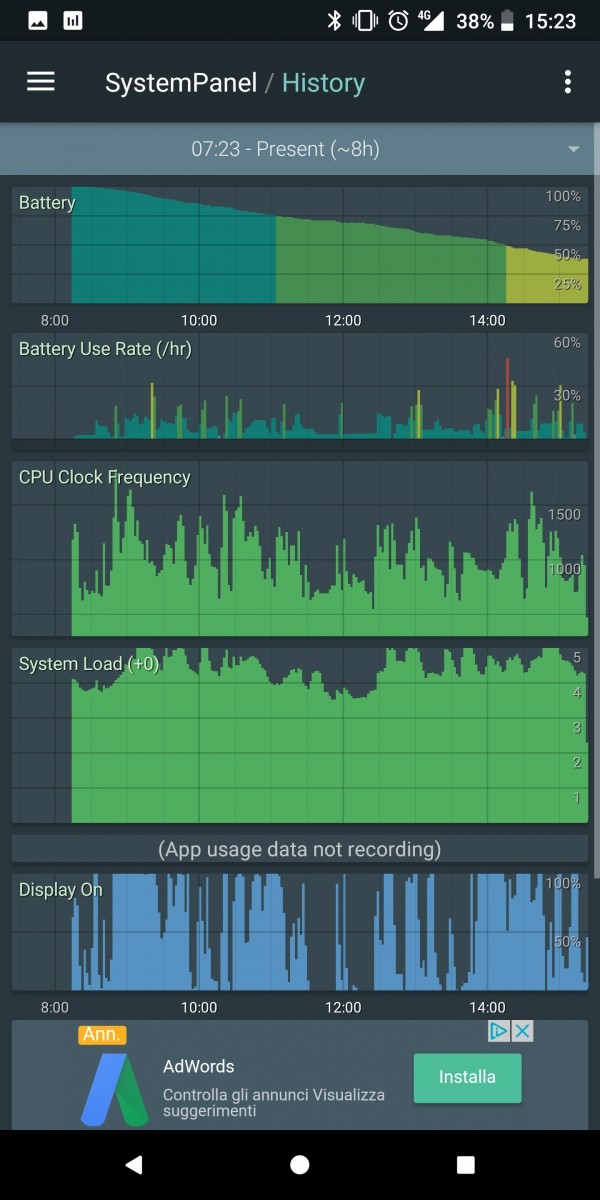600x1200 pixels.
Task: Tap the App usage data not recording notice
Action: [300, 849]
